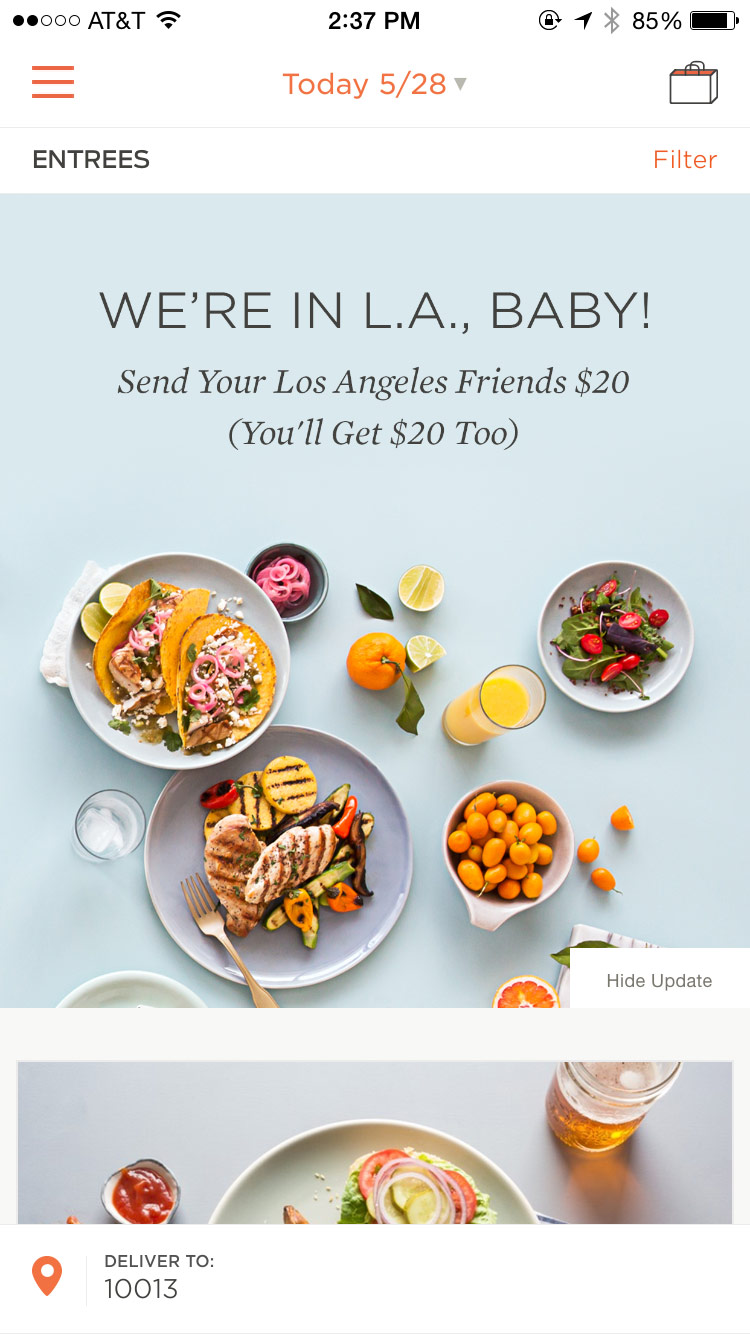The image size is (750, 1334).
Task: Open the hamburger menu
Action: tap(53, 82)
